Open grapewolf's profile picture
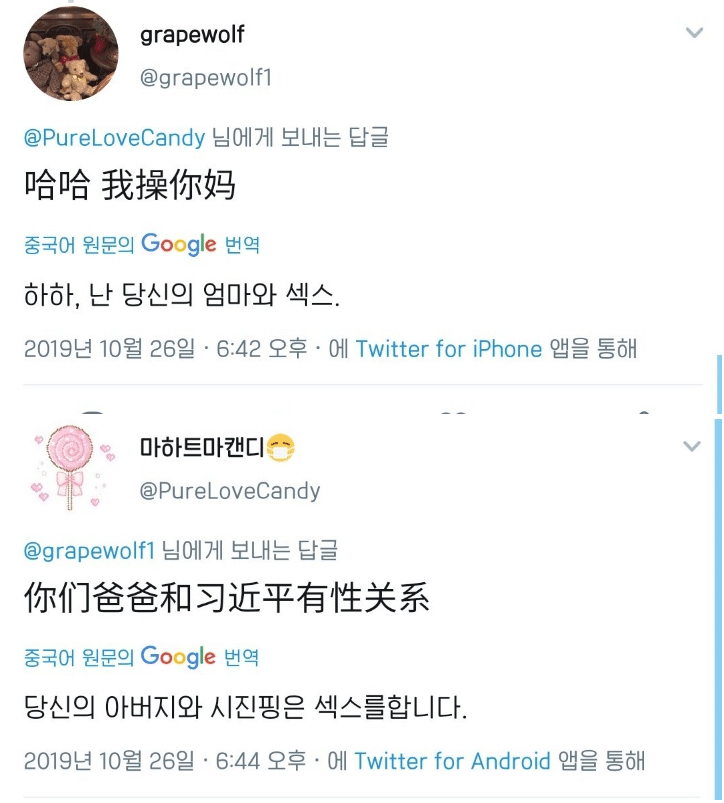Viewport: 724px width, 803px height. (x=70, y=54)
